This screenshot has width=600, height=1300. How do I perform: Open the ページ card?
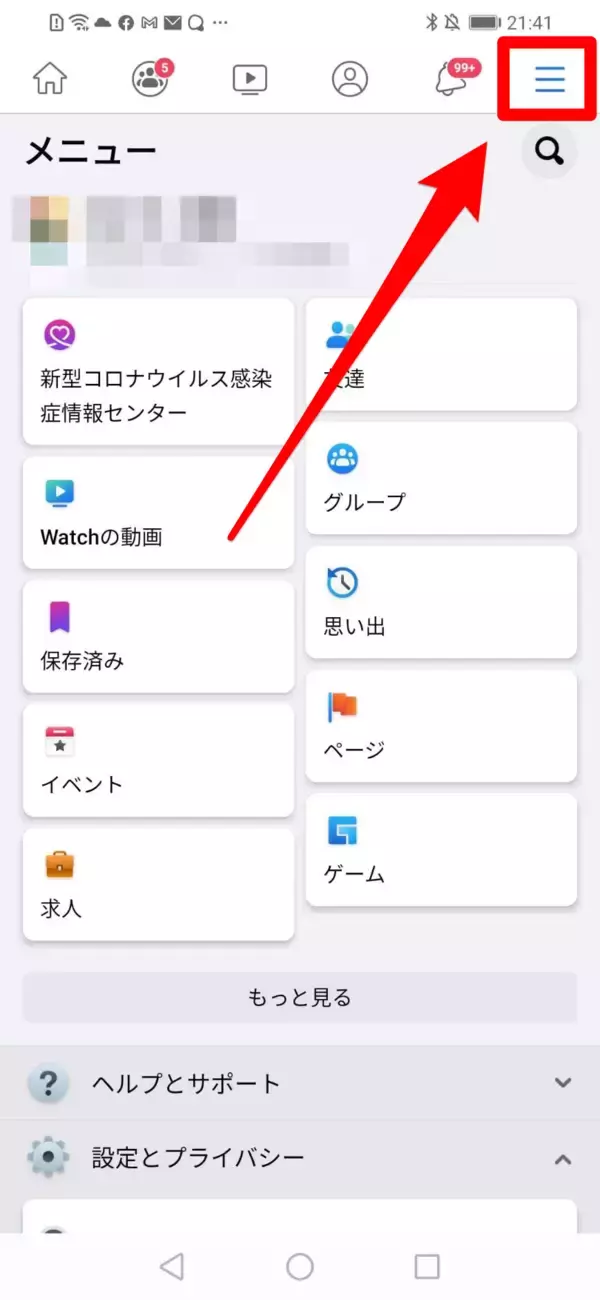pyautogui.click(x=441, y=726)
